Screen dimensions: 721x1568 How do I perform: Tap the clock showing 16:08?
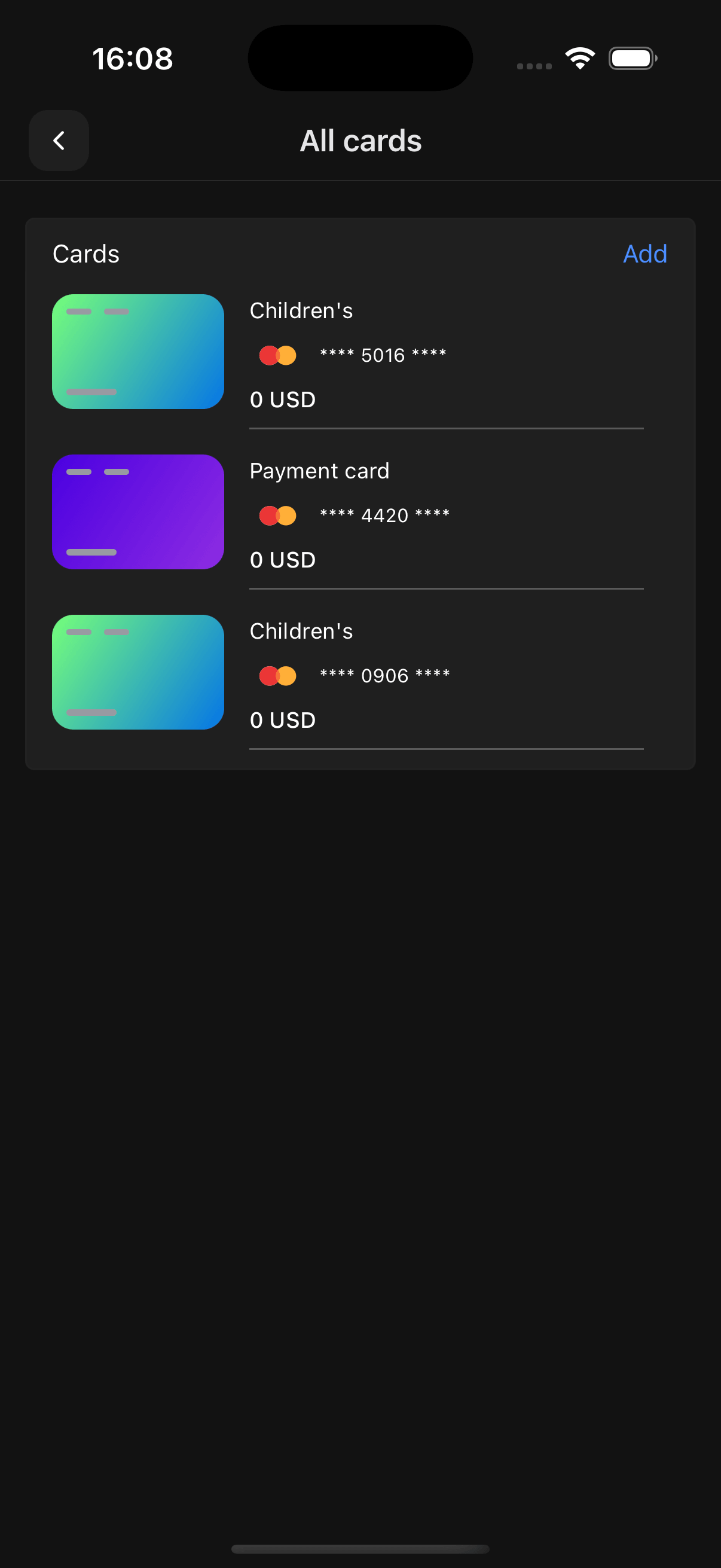click(133, 58)
